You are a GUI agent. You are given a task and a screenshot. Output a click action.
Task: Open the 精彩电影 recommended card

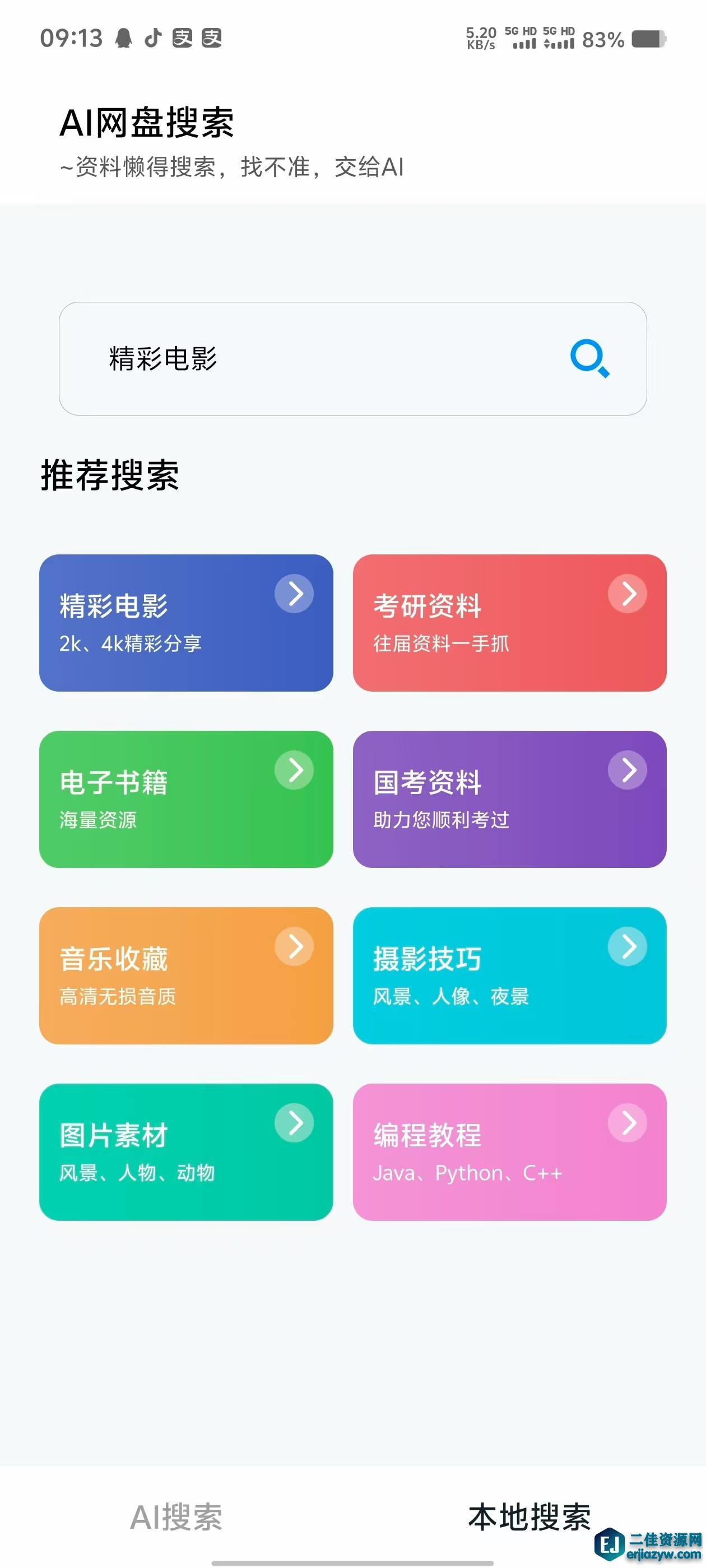point(186,622)
